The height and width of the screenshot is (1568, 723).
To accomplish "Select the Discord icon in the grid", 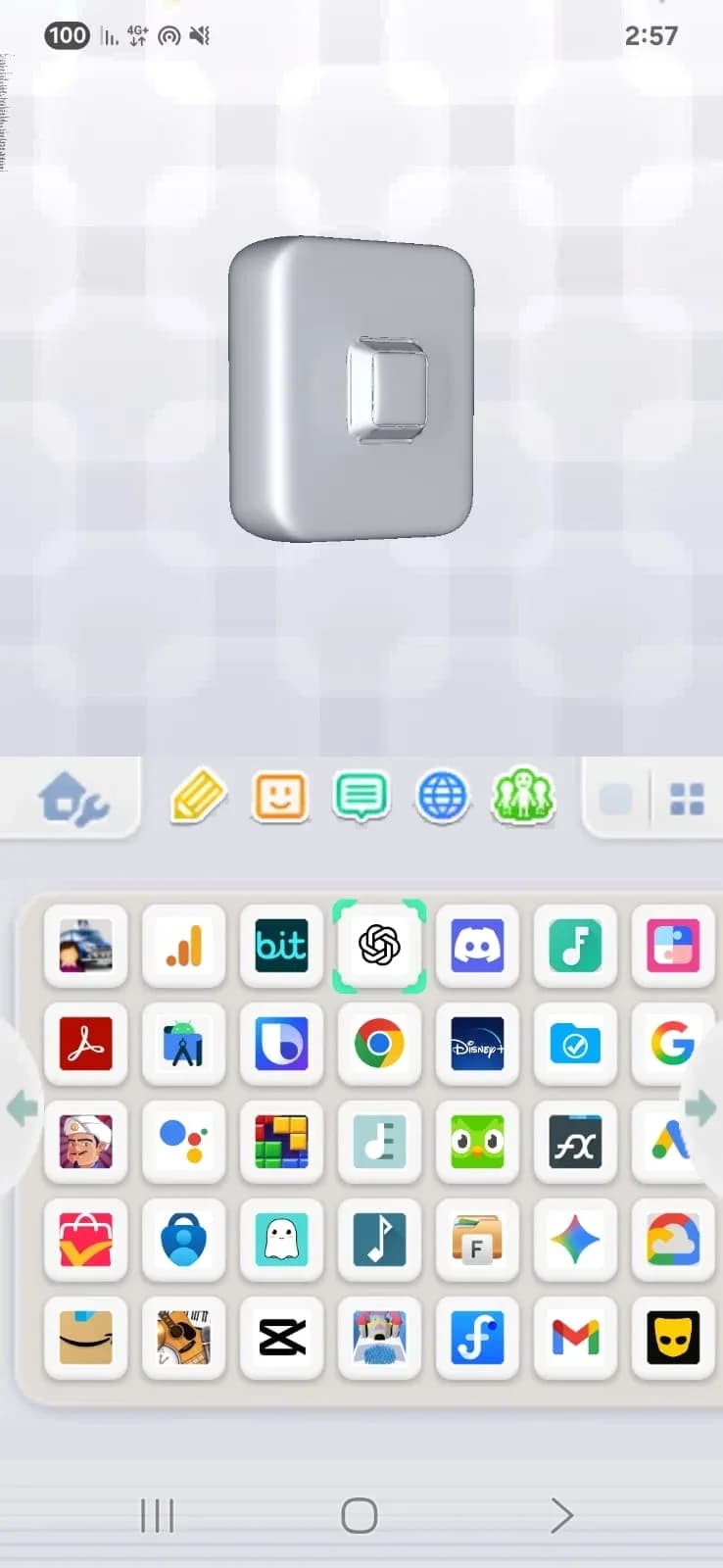I will point(477,946).
